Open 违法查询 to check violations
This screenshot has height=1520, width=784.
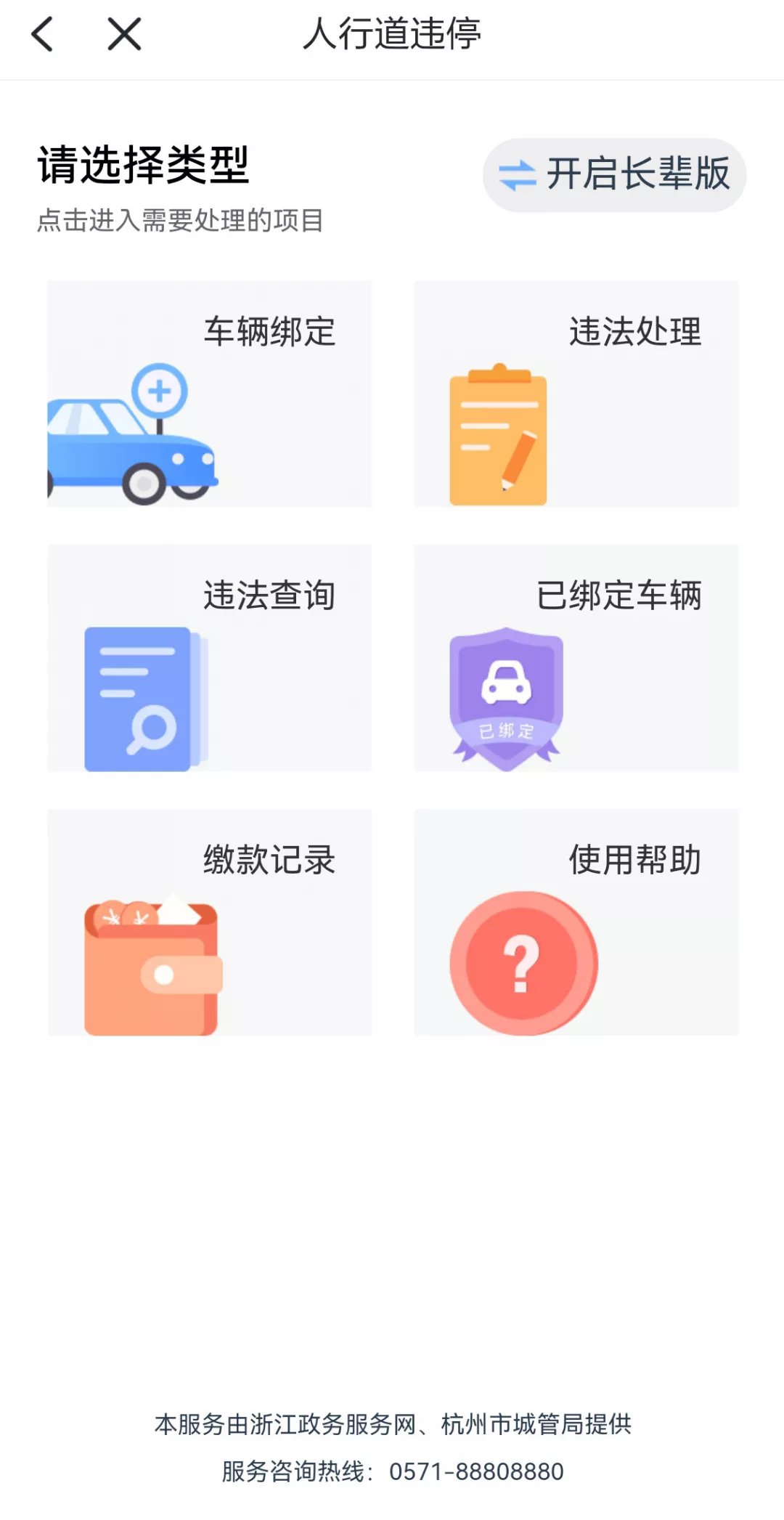[210, 658]
